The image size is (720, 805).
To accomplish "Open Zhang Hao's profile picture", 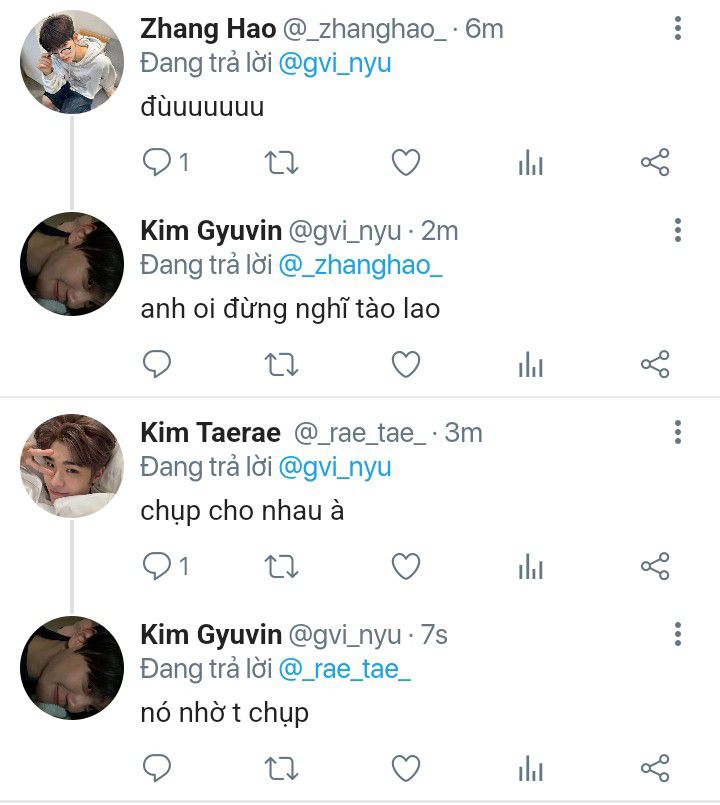I will tap(72, 62).
